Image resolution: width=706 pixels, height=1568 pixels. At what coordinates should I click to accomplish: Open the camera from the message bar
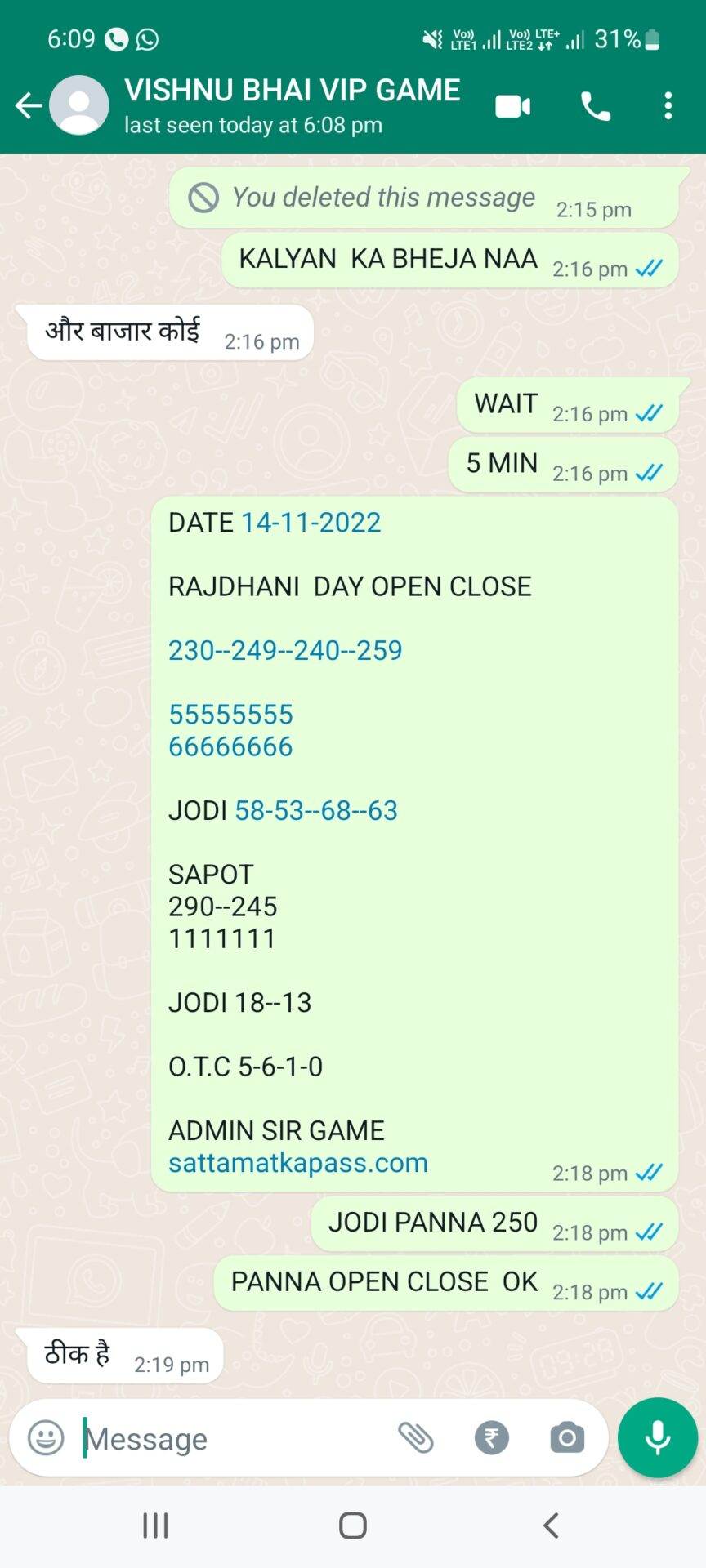(x=567, y=1437)
